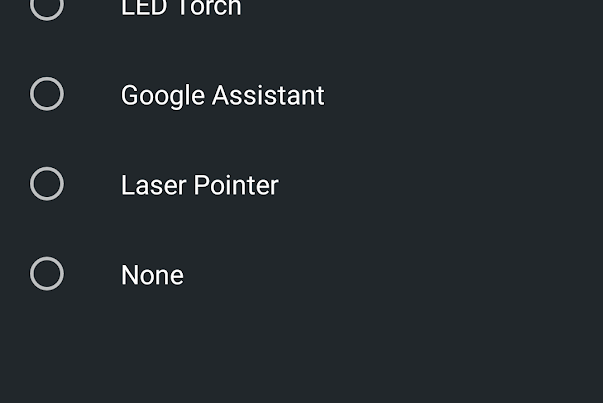This screenshot has height=403, width=603.
Task: Select the LED Torch option
Action: click(47, 6)
